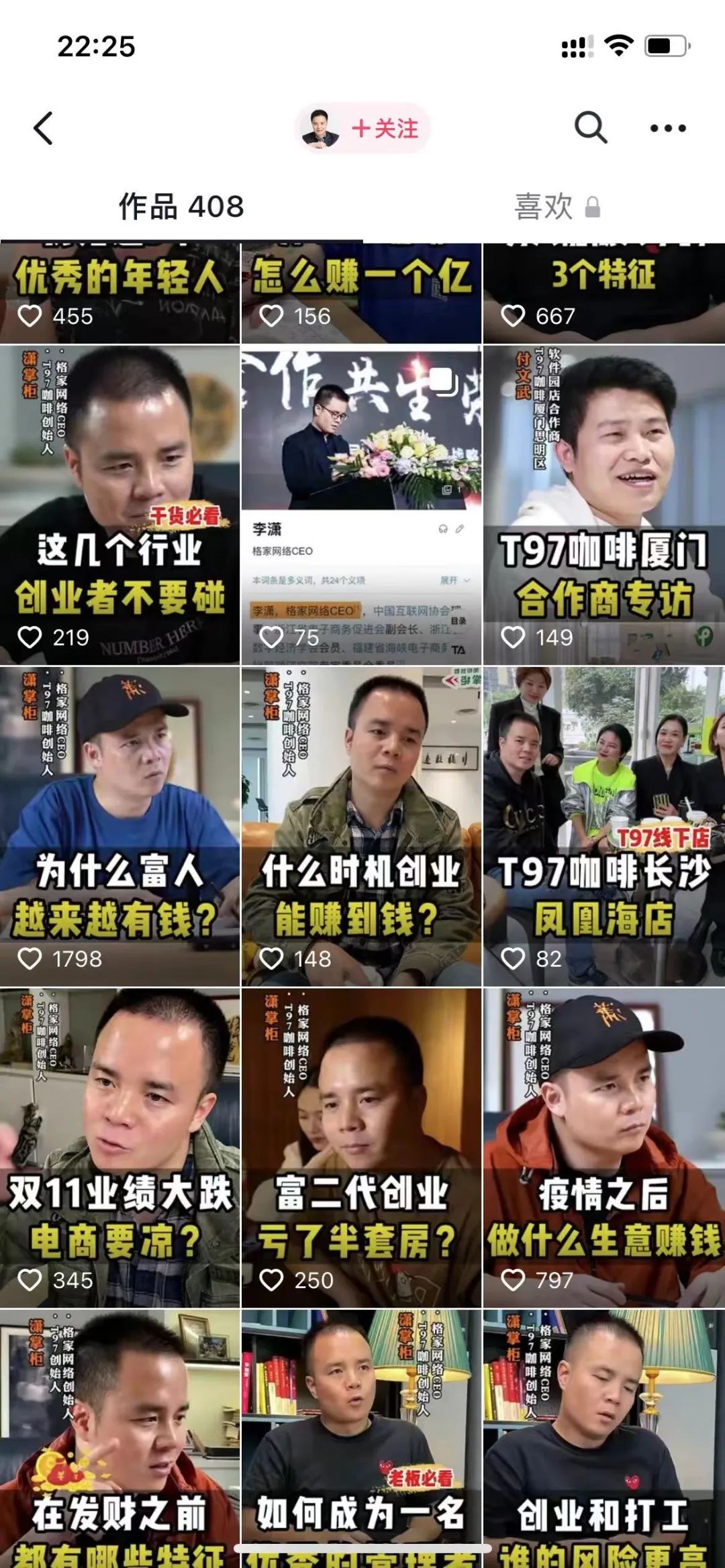This screenshot has height=1568, width=725.
Task: Open the 3个特征 video with 667 likes
Action: [x=603, y=293]
